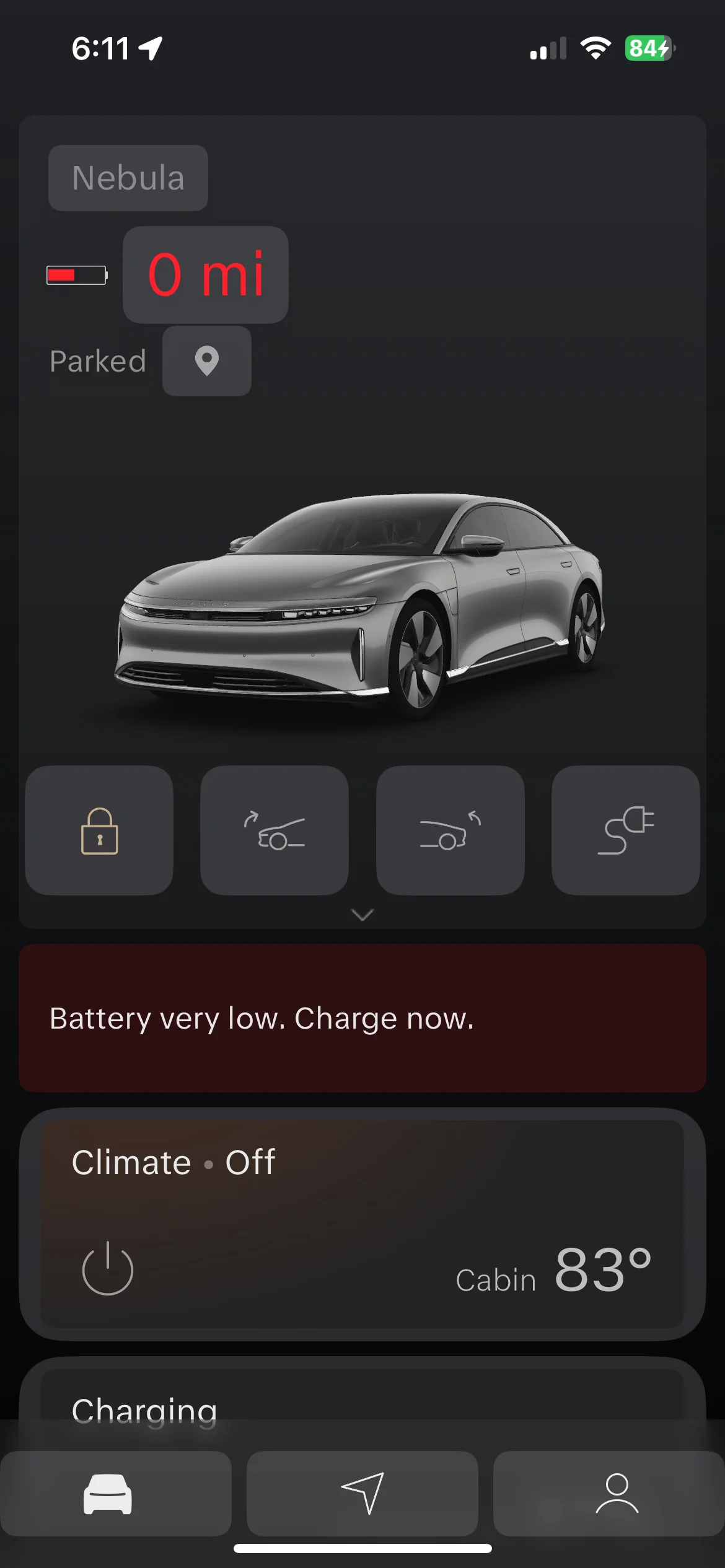
Task: Open the front trunk
Action: (x=275, y=830)
